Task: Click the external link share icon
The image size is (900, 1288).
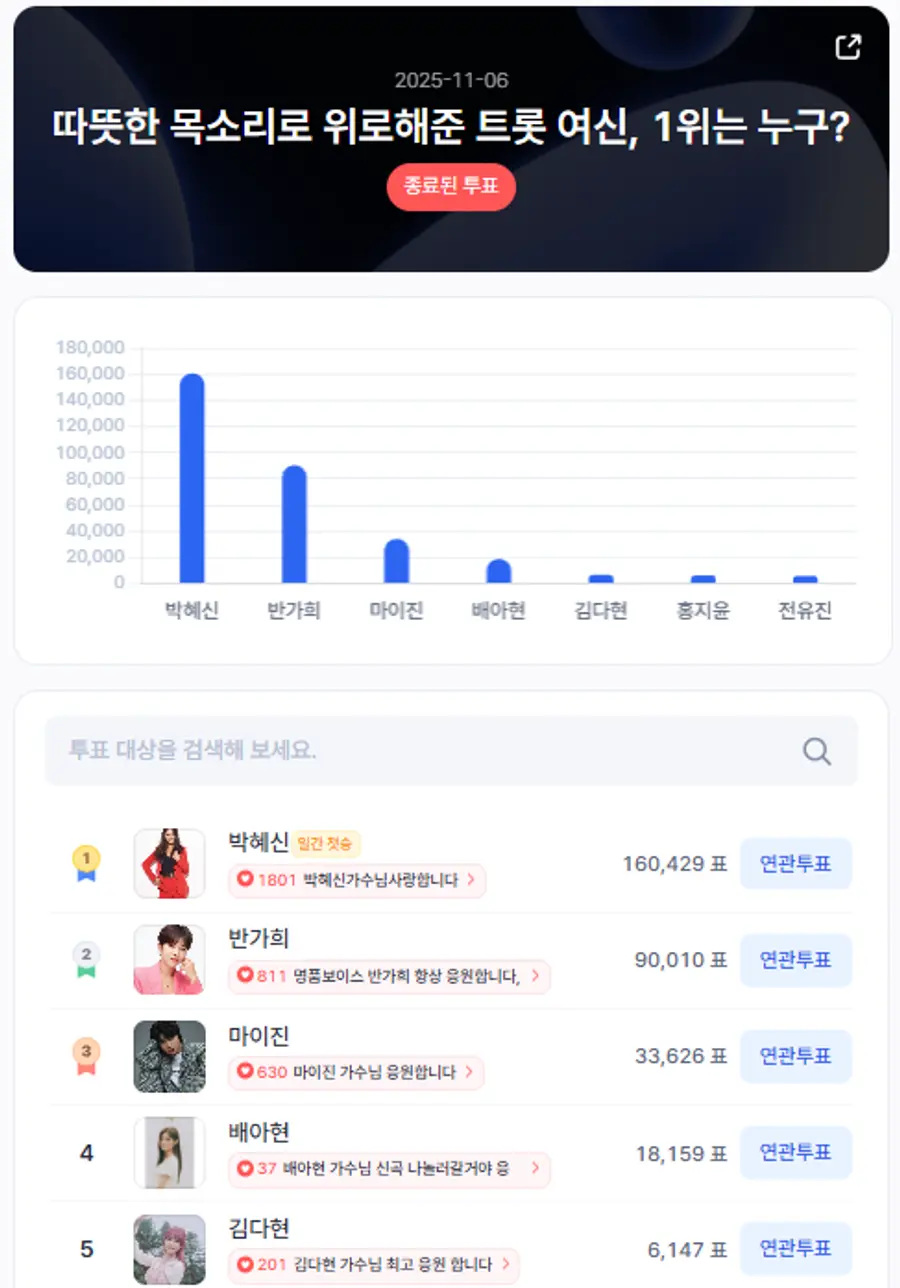Action: (x=849, y=46)
